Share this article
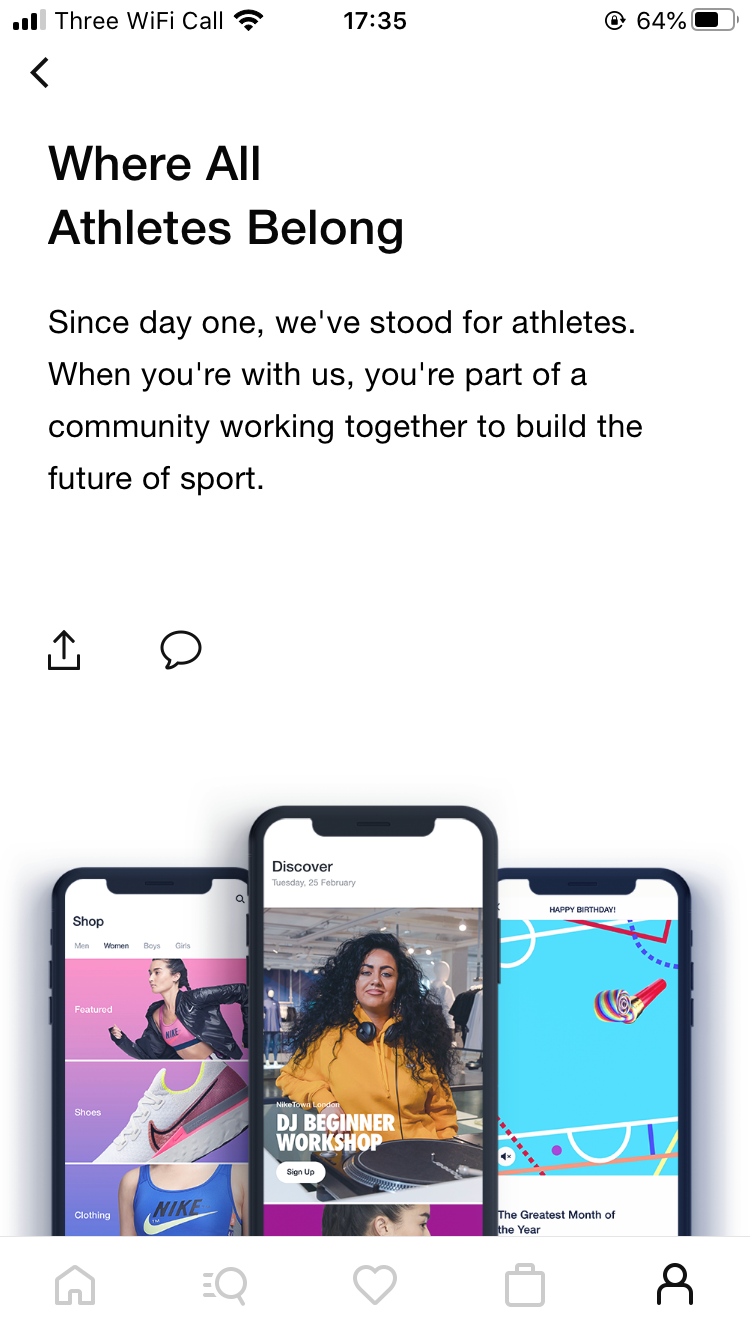This screenshot has width=750, height=1334. pos(64,650)
